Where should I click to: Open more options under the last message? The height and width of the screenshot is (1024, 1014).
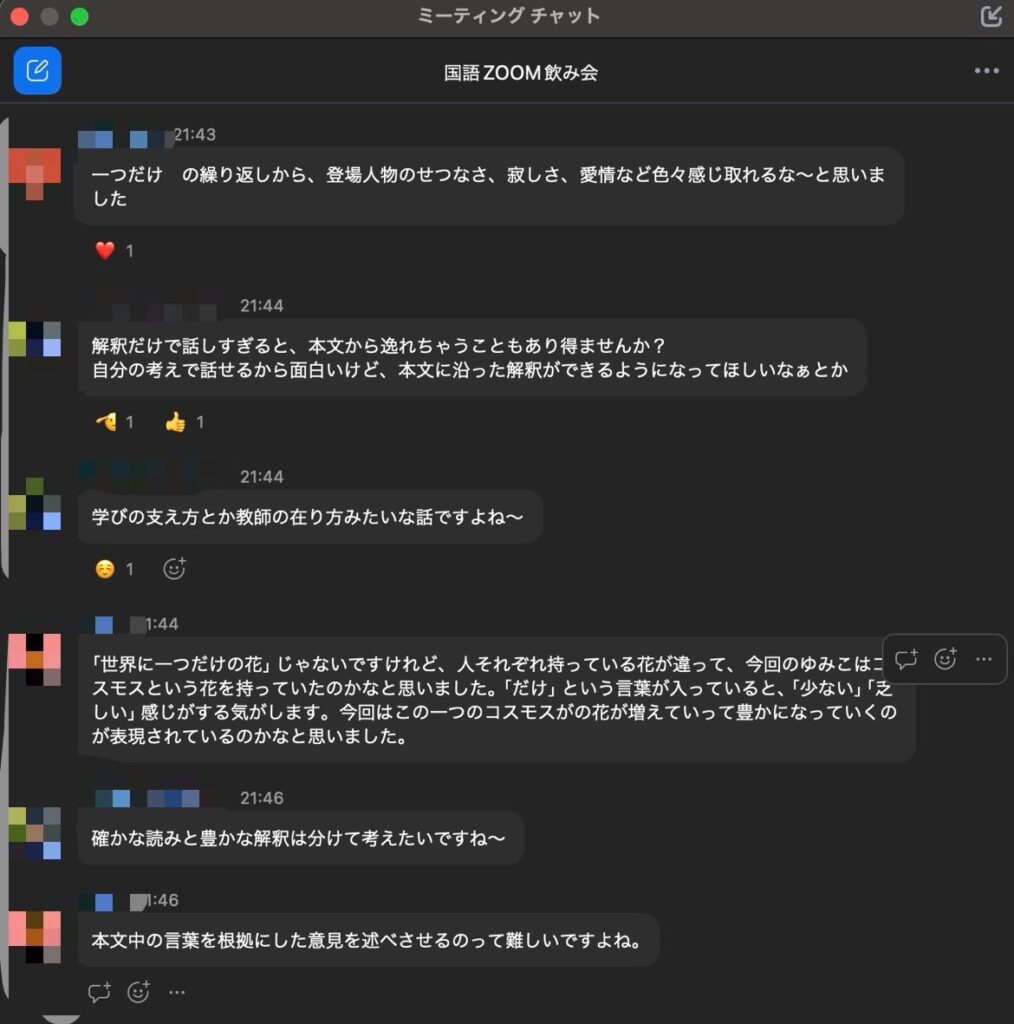tap(177, 992)
